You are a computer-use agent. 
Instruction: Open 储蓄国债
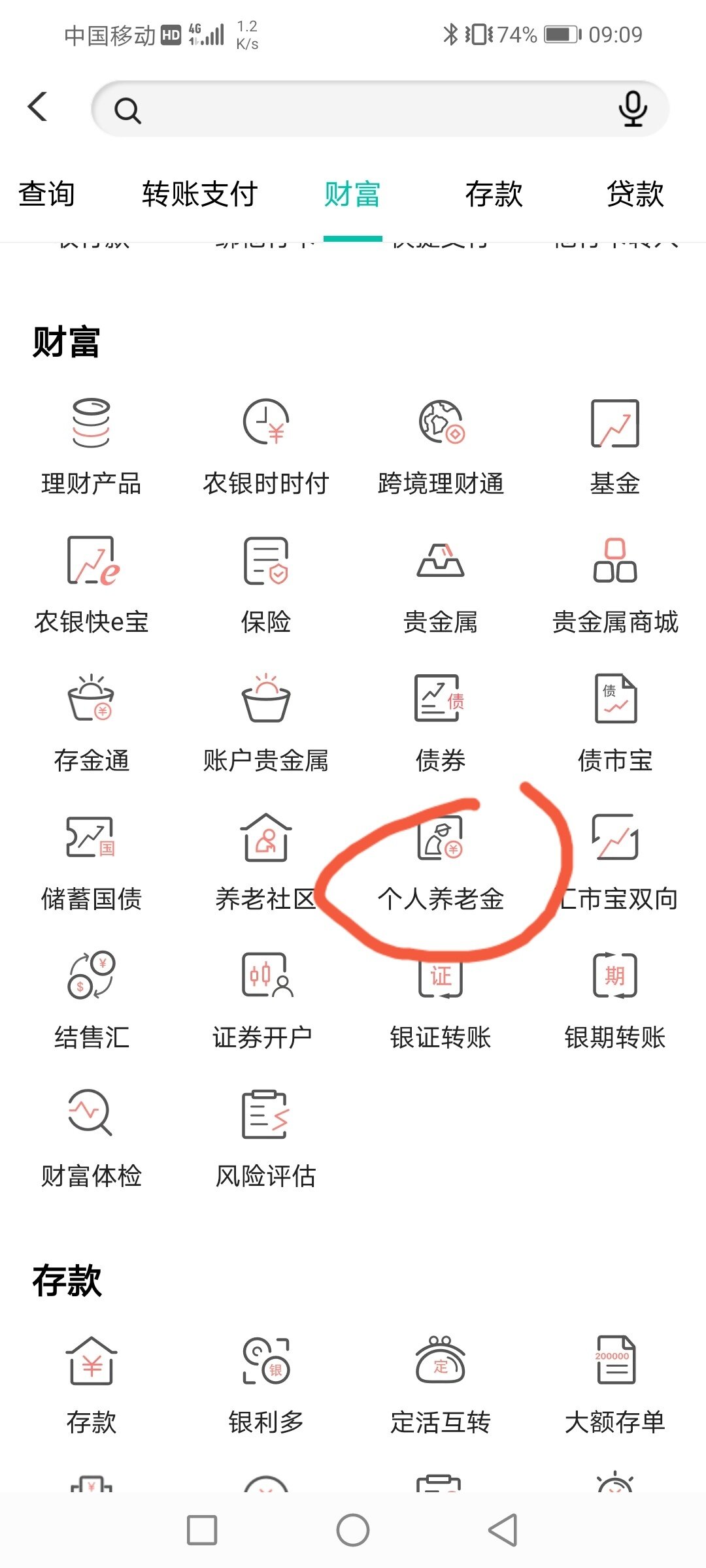click(91, 862)
